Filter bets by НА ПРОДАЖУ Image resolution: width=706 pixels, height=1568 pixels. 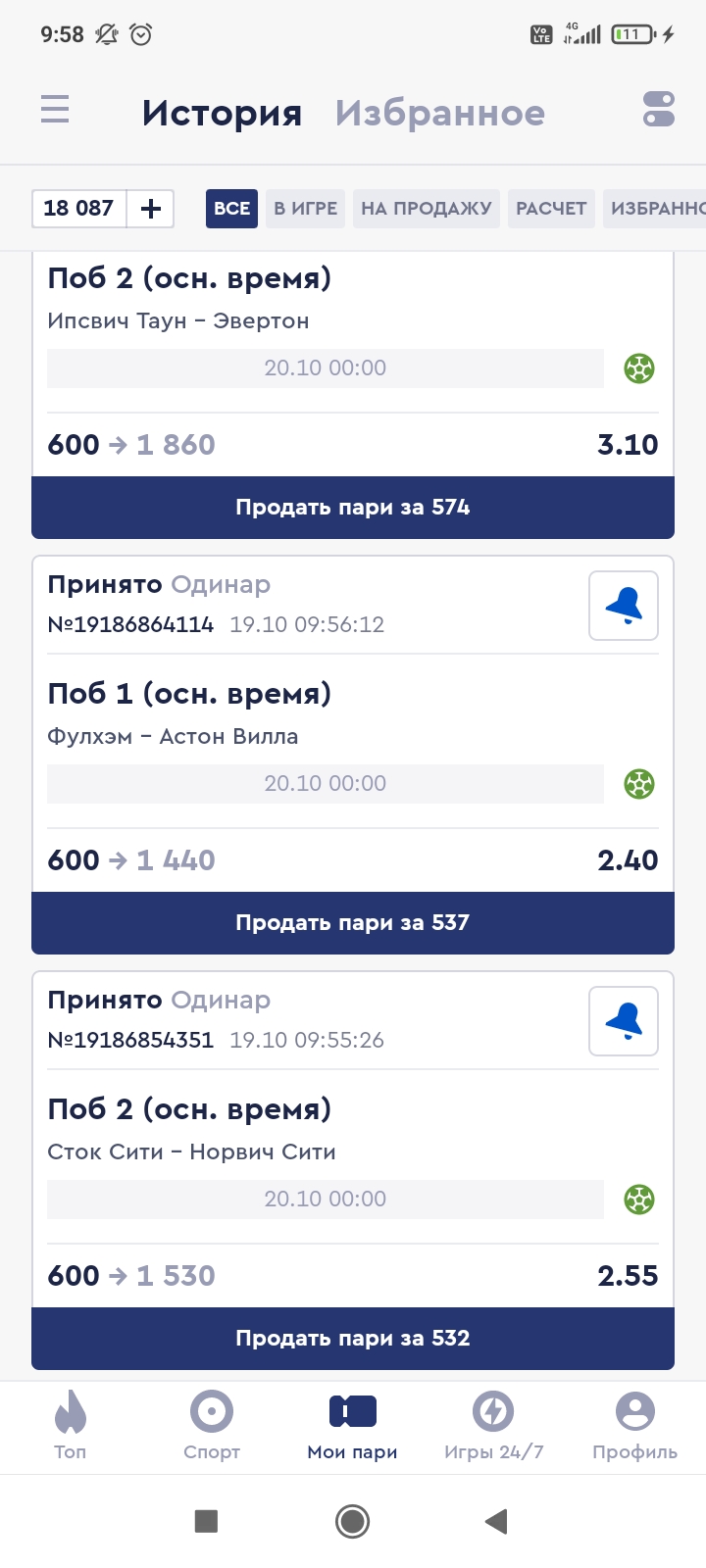click(x=426, y=209)
